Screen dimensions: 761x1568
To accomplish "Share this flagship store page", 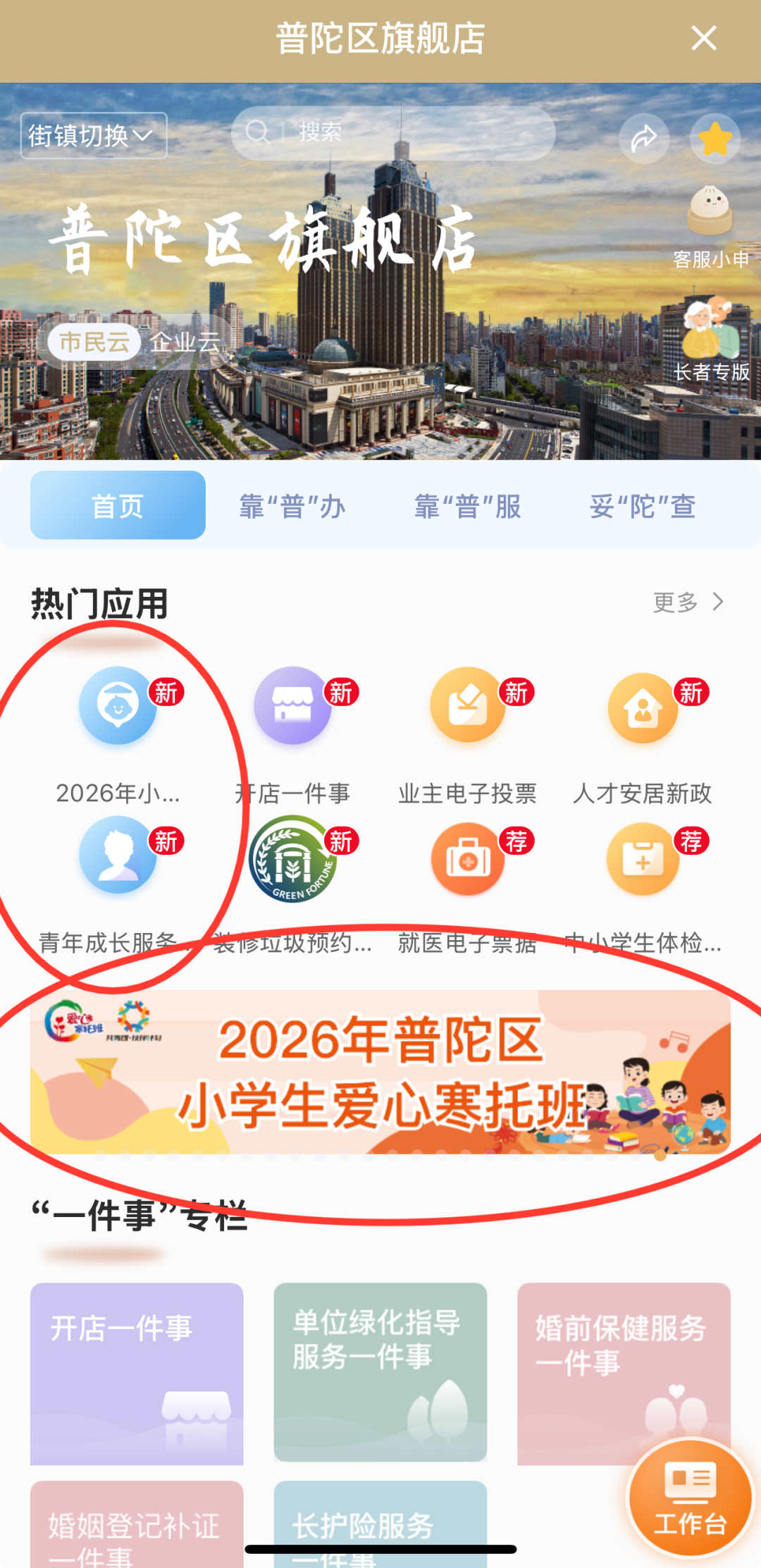I will 643,139.
